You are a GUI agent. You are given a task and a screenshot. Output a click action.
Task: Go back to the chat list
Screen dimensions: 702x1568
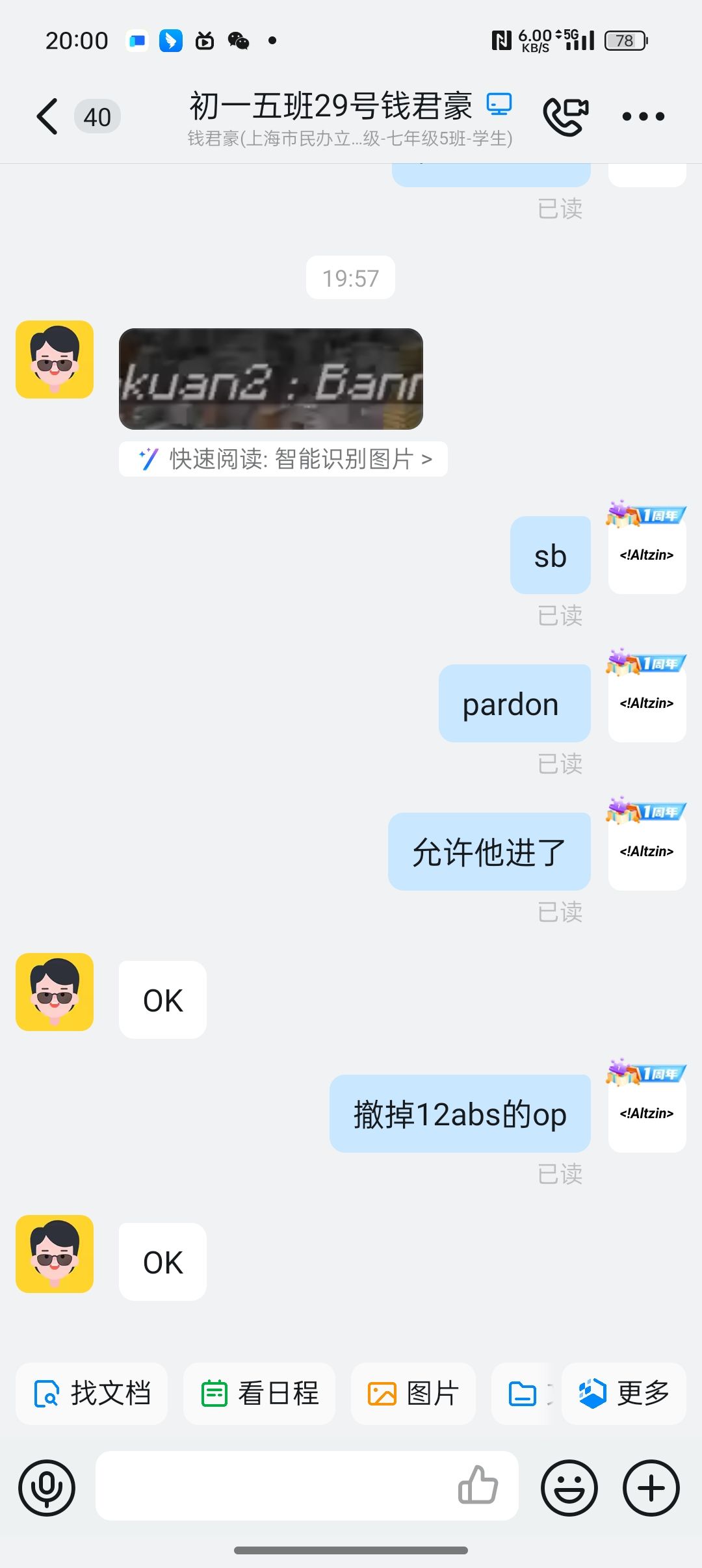[47, 116]
